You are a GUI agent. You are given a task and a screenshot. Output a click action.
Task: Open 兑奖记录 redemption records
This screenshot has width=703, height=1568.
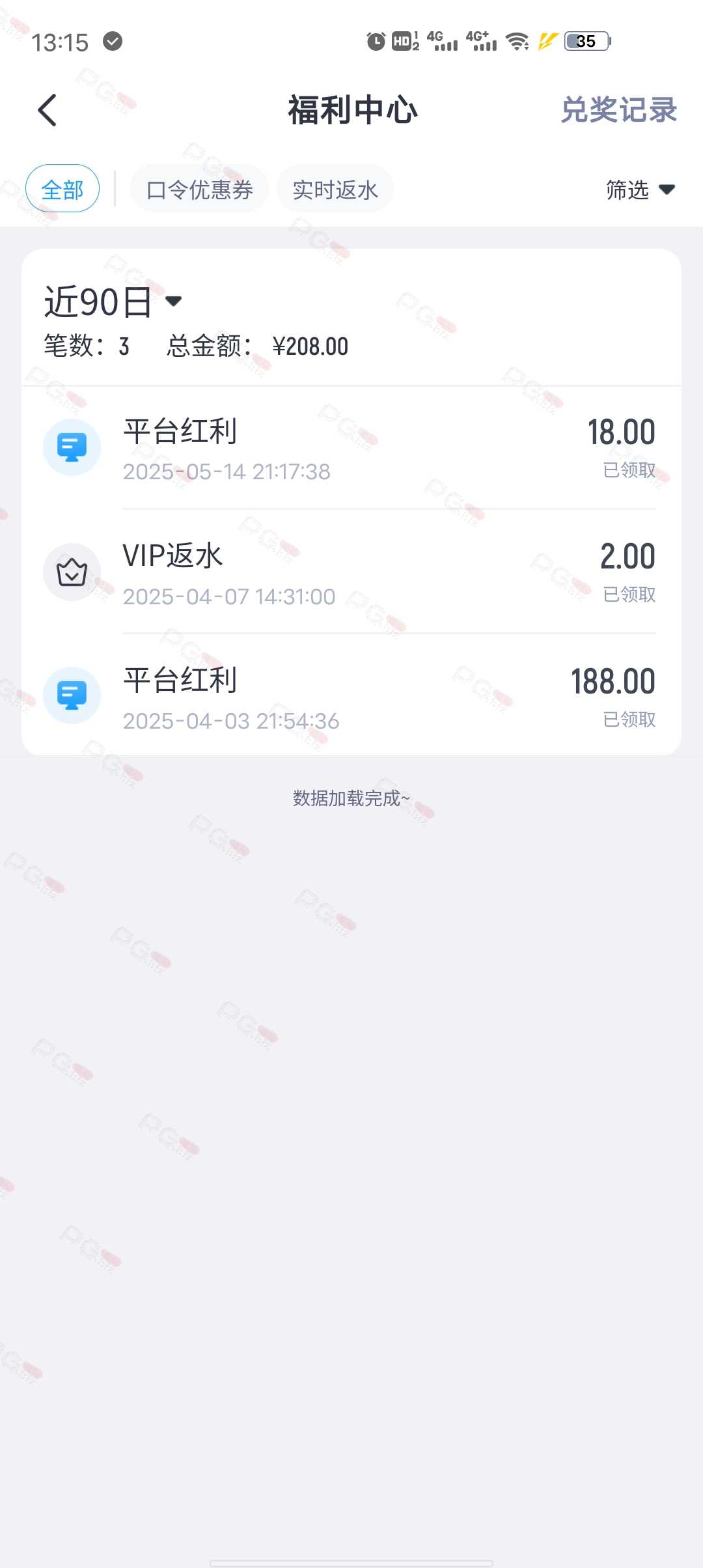pyautogui.click(x=619, y=110)
